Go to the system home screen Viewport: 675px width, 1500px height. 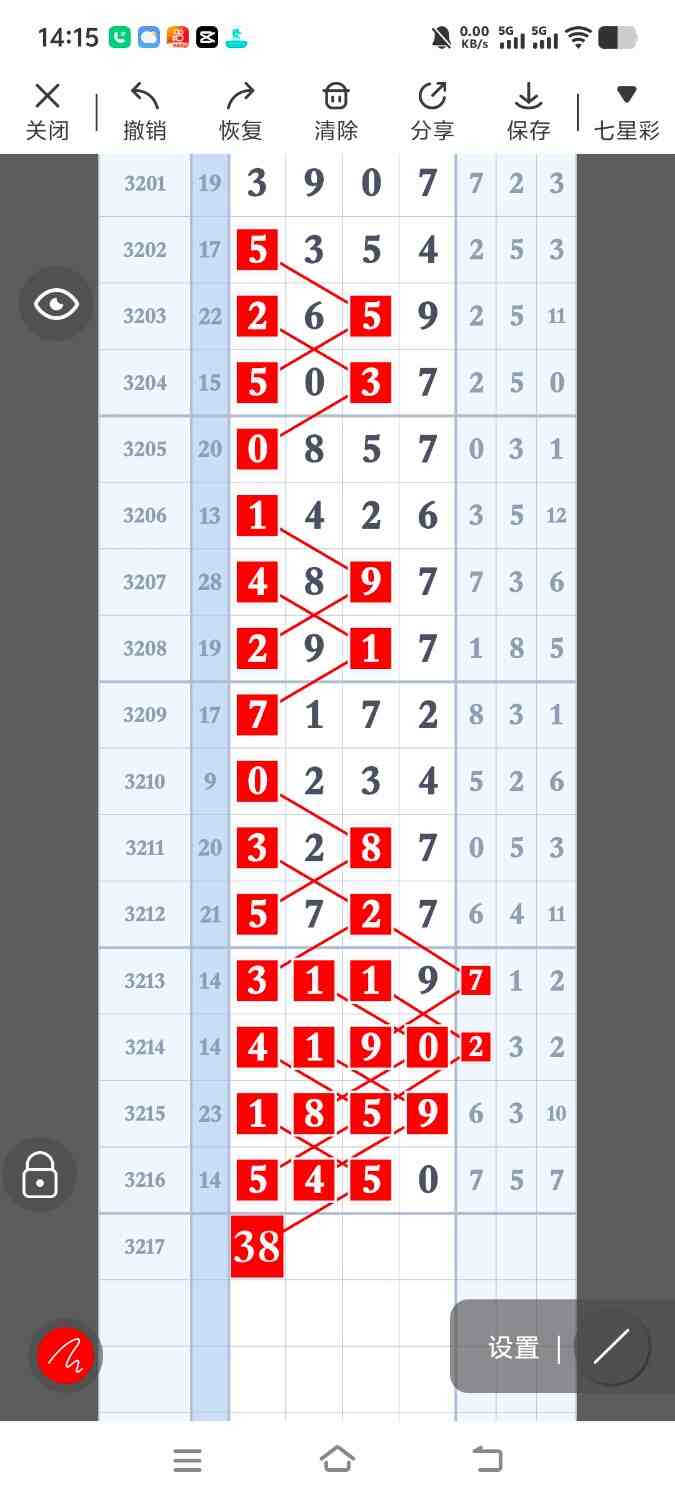(x=337, y=1460)
